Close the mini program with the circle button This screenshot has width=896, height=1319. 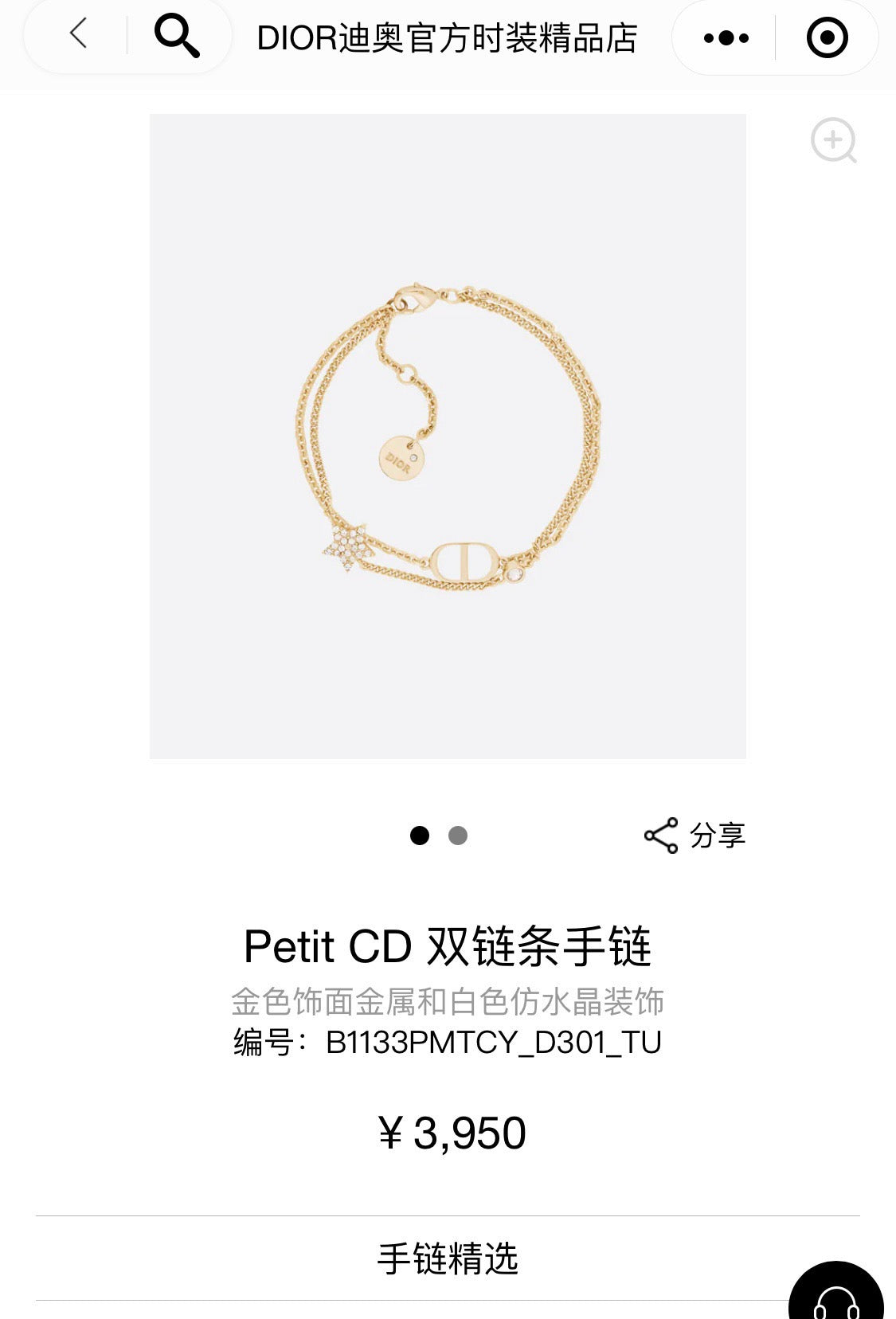827,37
